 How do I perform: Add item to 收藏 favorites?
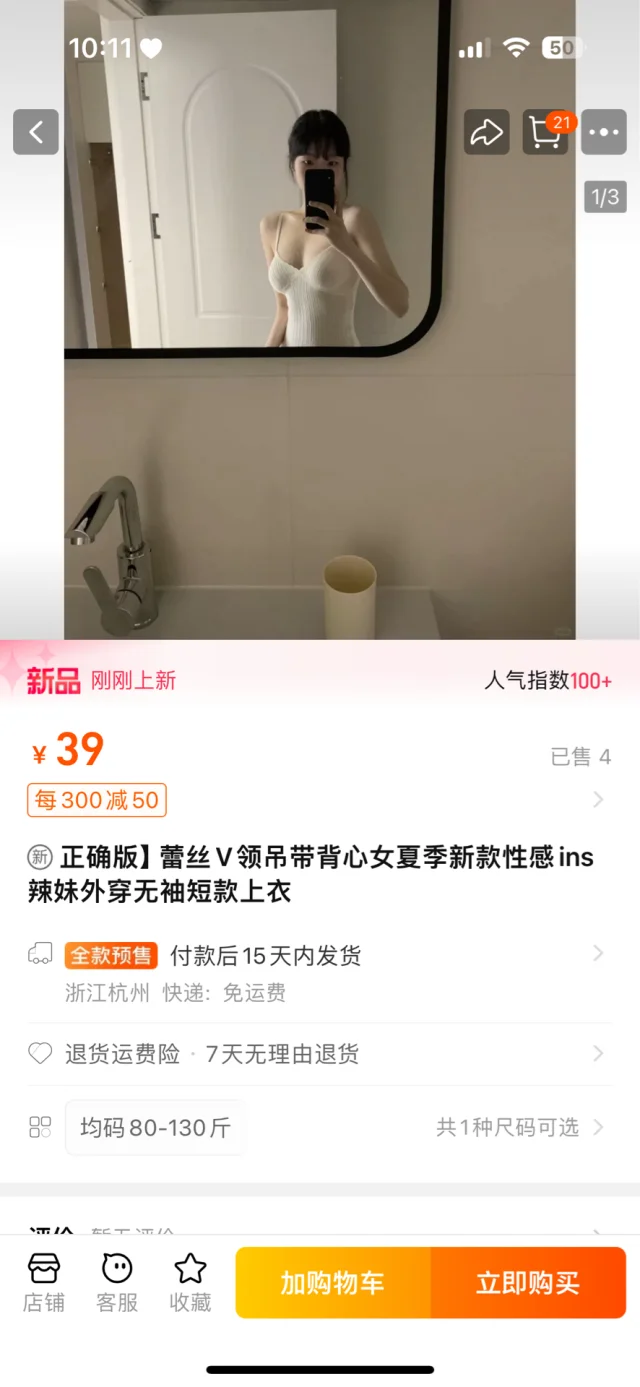click(190, 1282)
